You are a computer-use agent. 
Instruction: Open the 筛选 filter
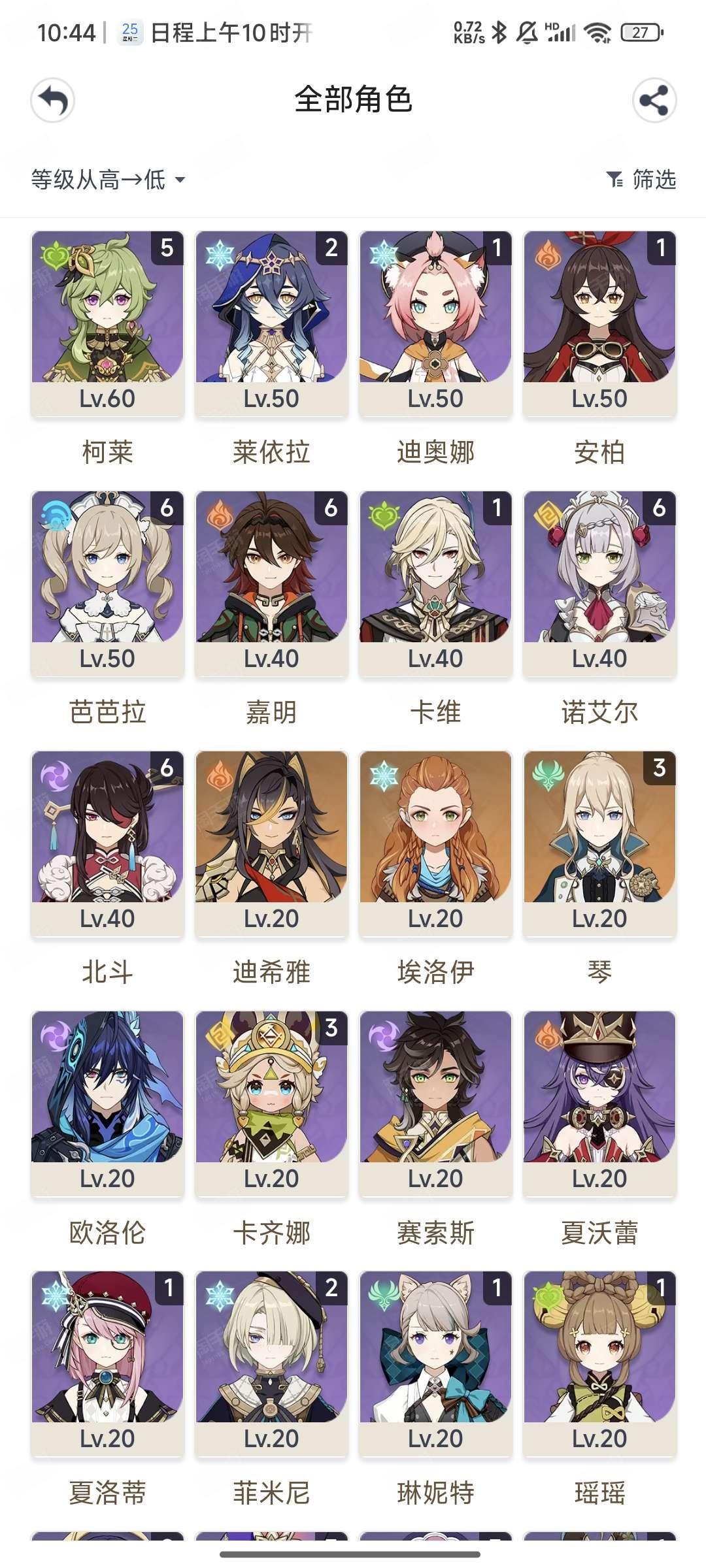click(641, 179)
